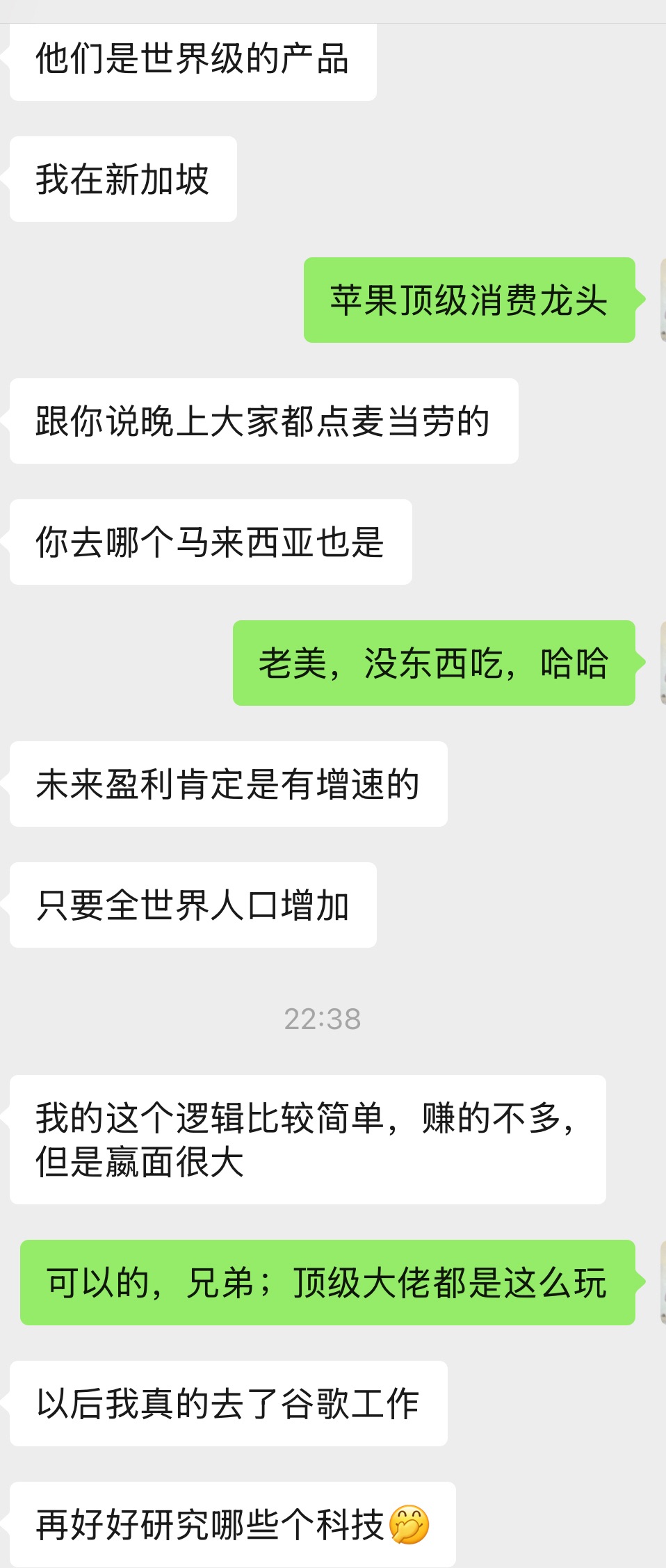Open sender avatar beside 老美，没东西吃 message
666x1568 pixels.
coord(663,663)
